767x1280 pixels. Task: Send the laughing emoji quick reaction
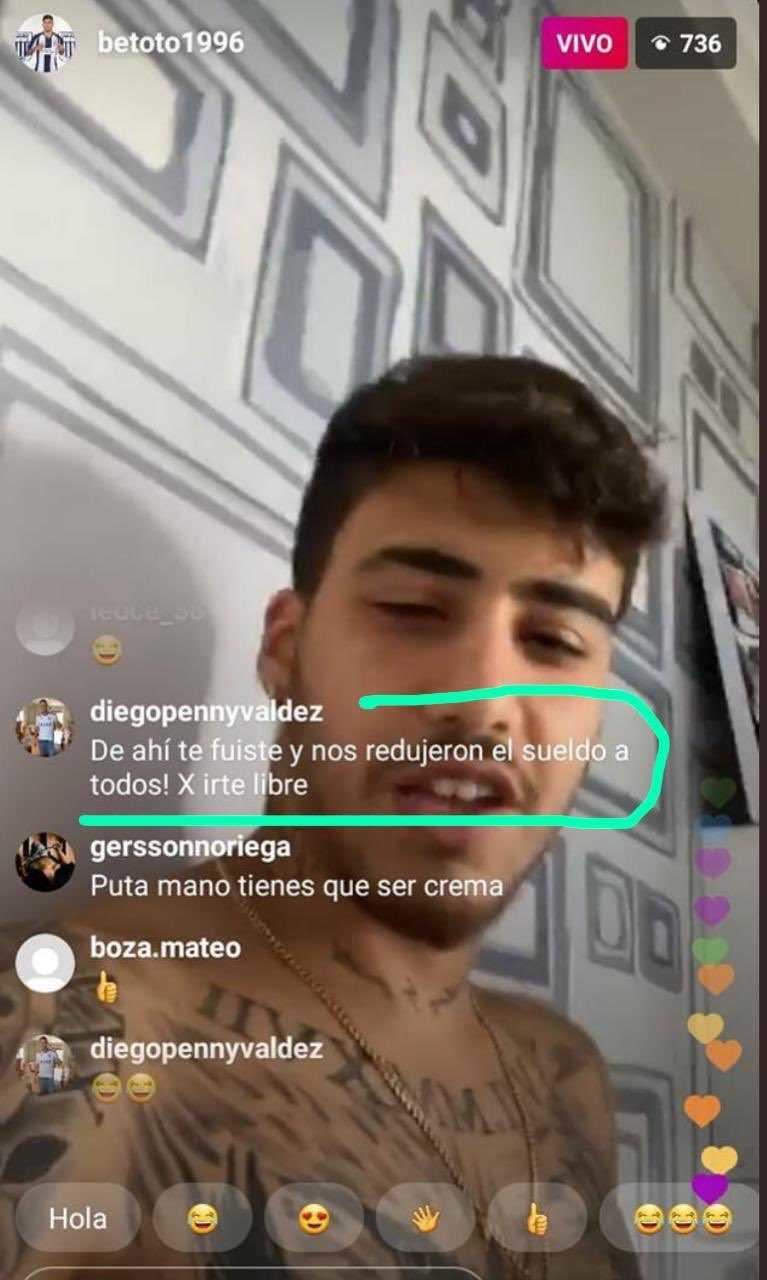(x=203, y=1218)
